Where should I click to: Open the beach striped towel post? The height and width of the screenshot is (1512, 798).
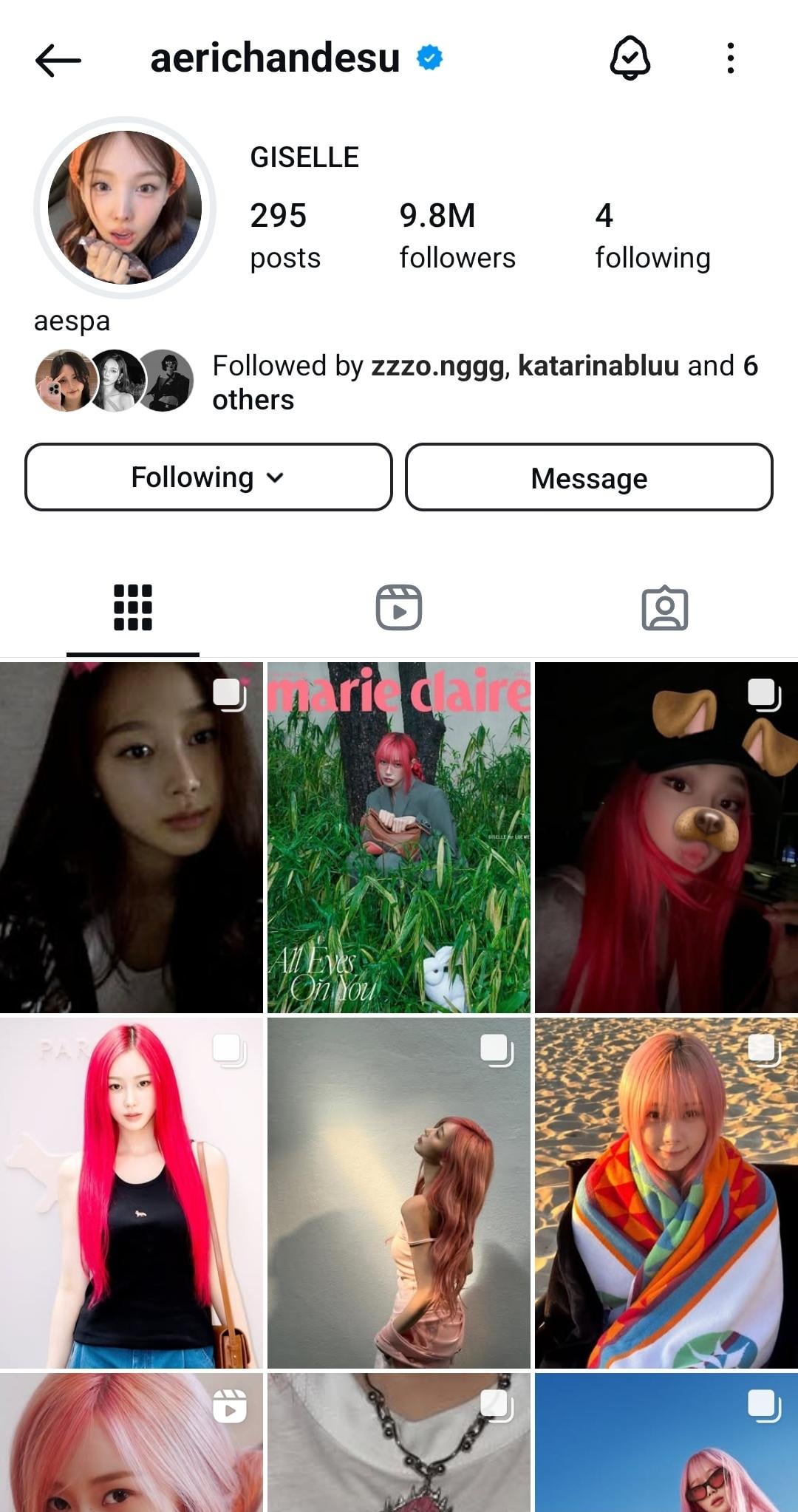(666, 1192)
